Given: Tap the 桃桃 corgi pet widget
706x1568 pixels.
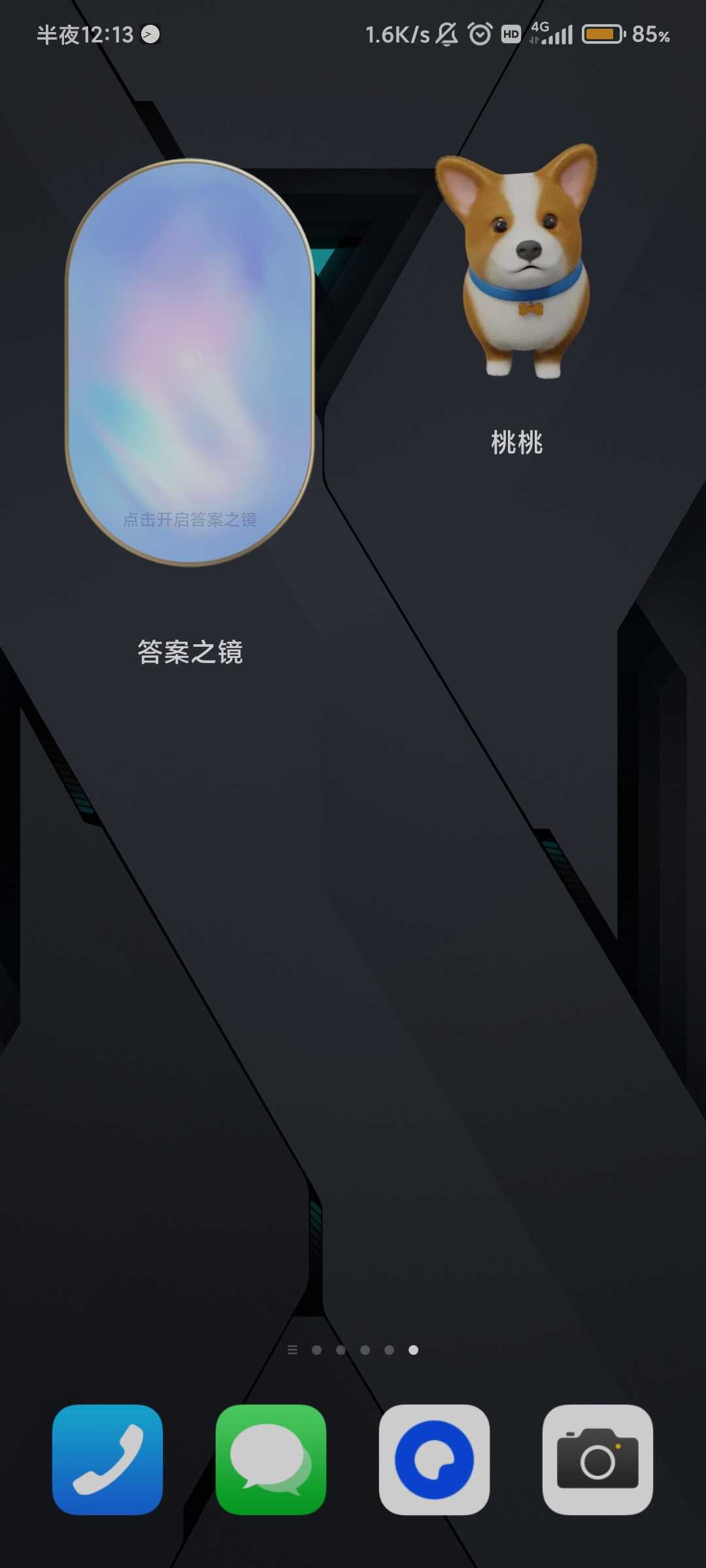Looking at the screenshot, I should [x=516, y=261].
